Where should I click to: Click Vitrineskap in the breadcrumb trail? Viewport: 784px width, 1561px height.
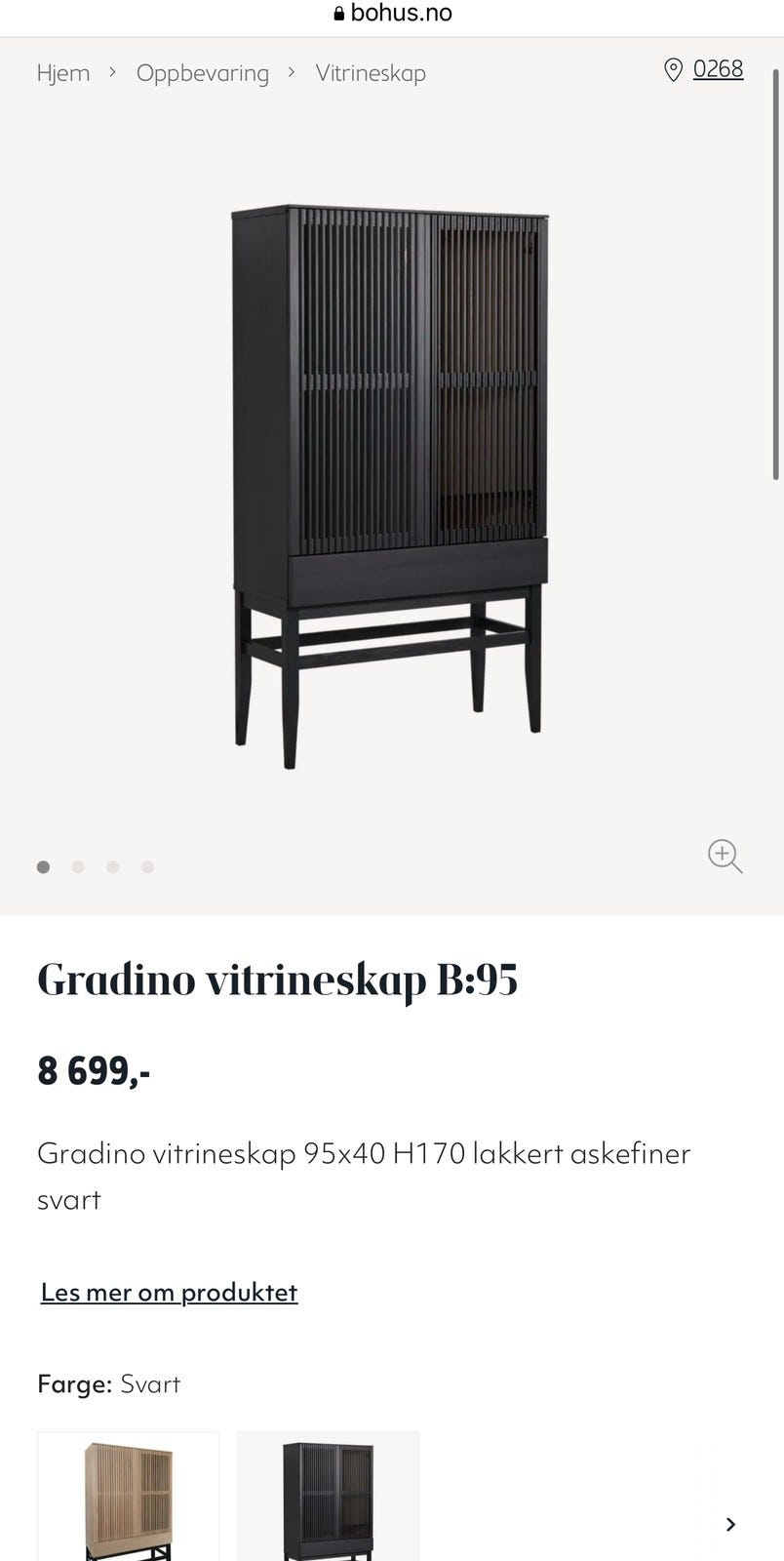(370, 72)
